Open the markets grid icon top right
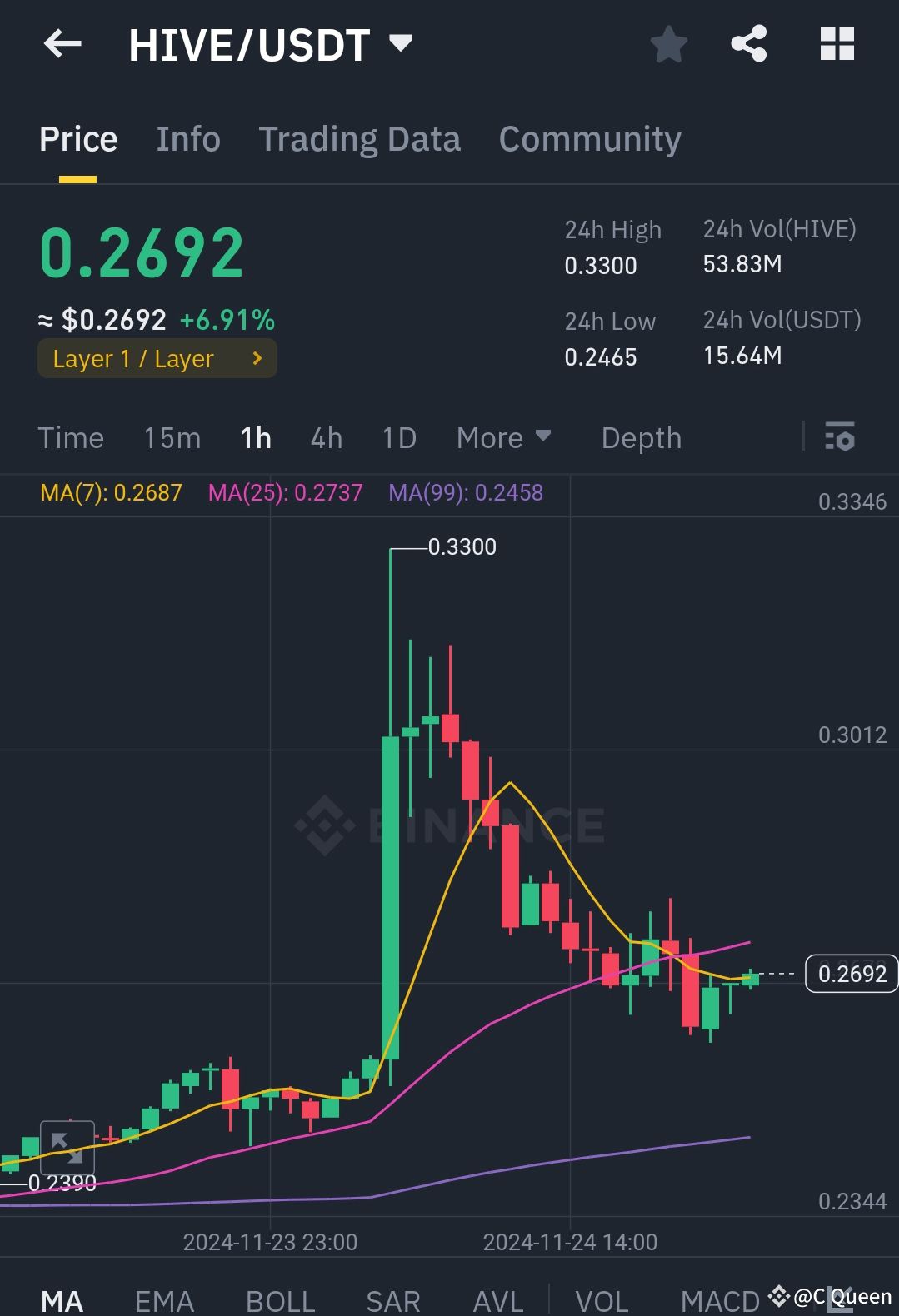899x1316 pixels. (x=837, y=44)
